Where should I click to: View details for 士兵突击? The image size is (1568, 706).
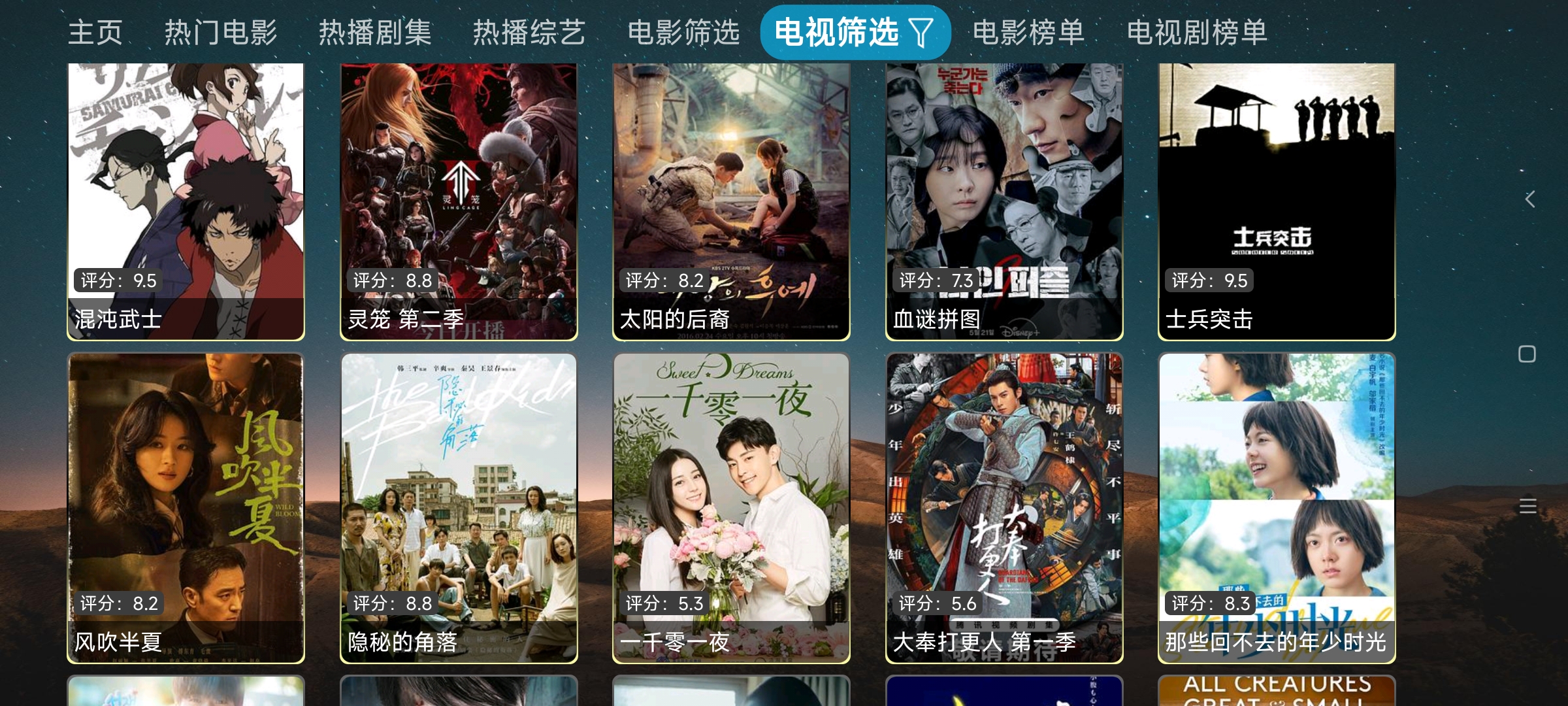coord(1277,201)
